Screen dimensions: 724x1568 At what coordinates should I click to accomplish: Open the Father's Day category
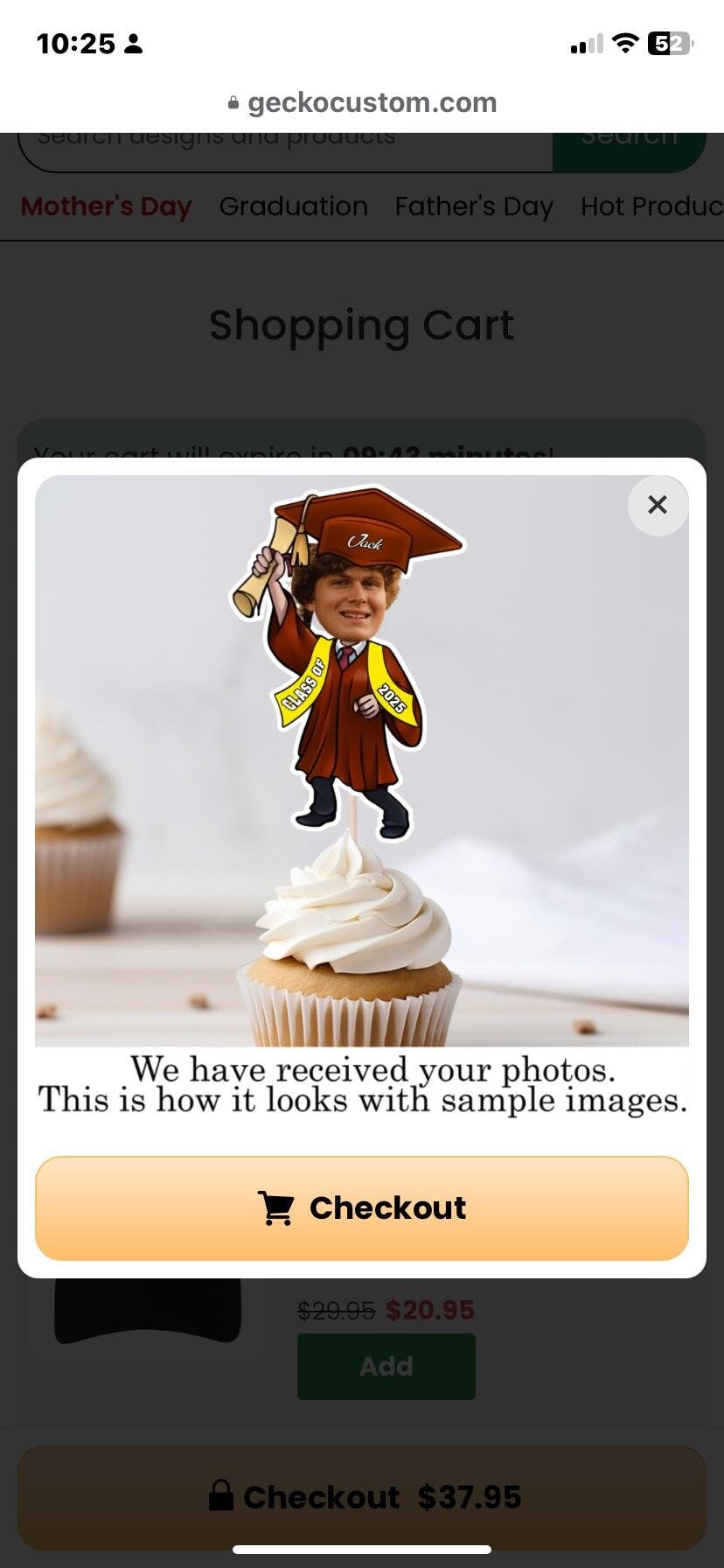tap(474, 206)
